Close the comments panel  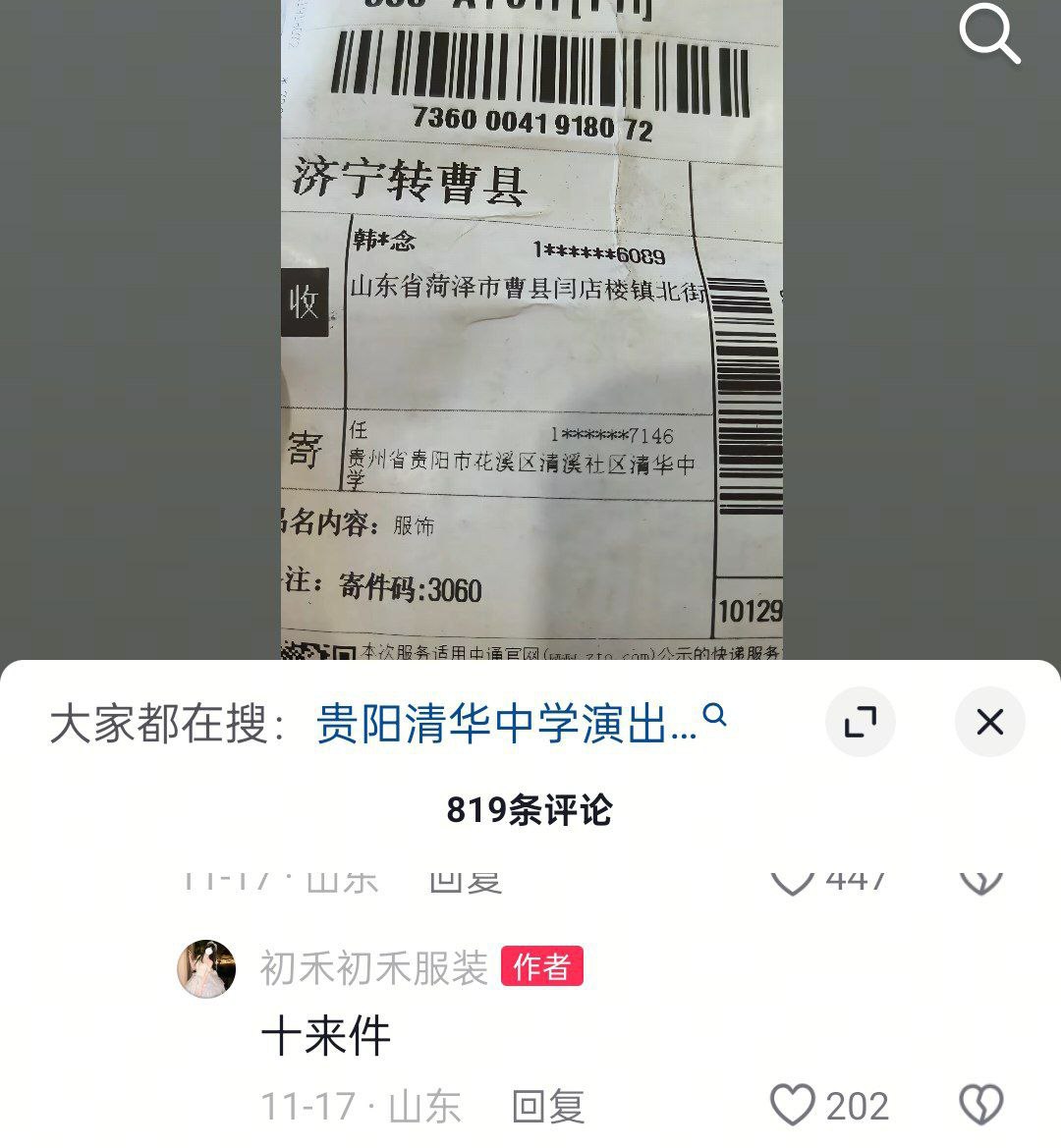point(989,723)
